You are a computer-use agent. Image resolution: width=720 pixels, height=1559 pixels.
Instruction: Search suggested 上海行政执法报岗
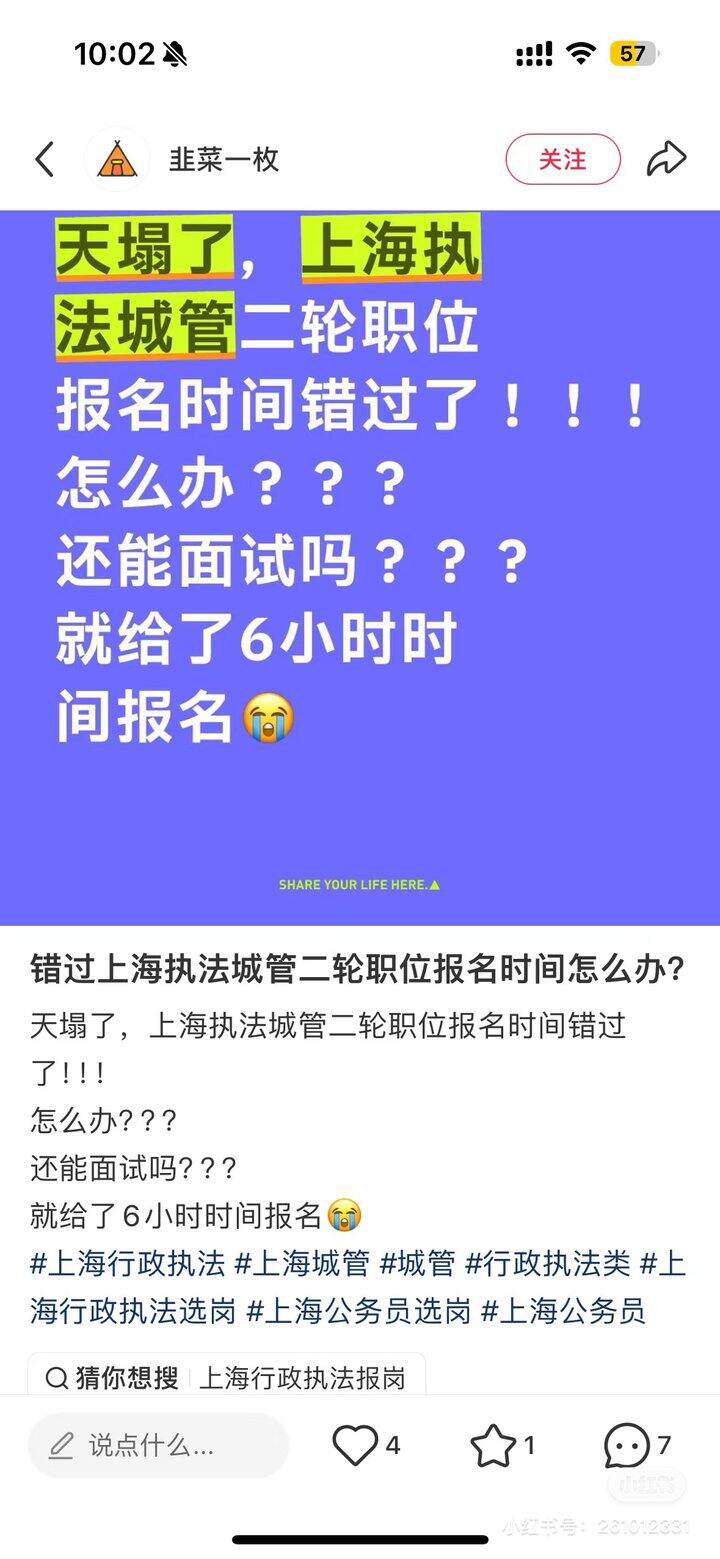pyautogui.click(x=302, y=1378)
